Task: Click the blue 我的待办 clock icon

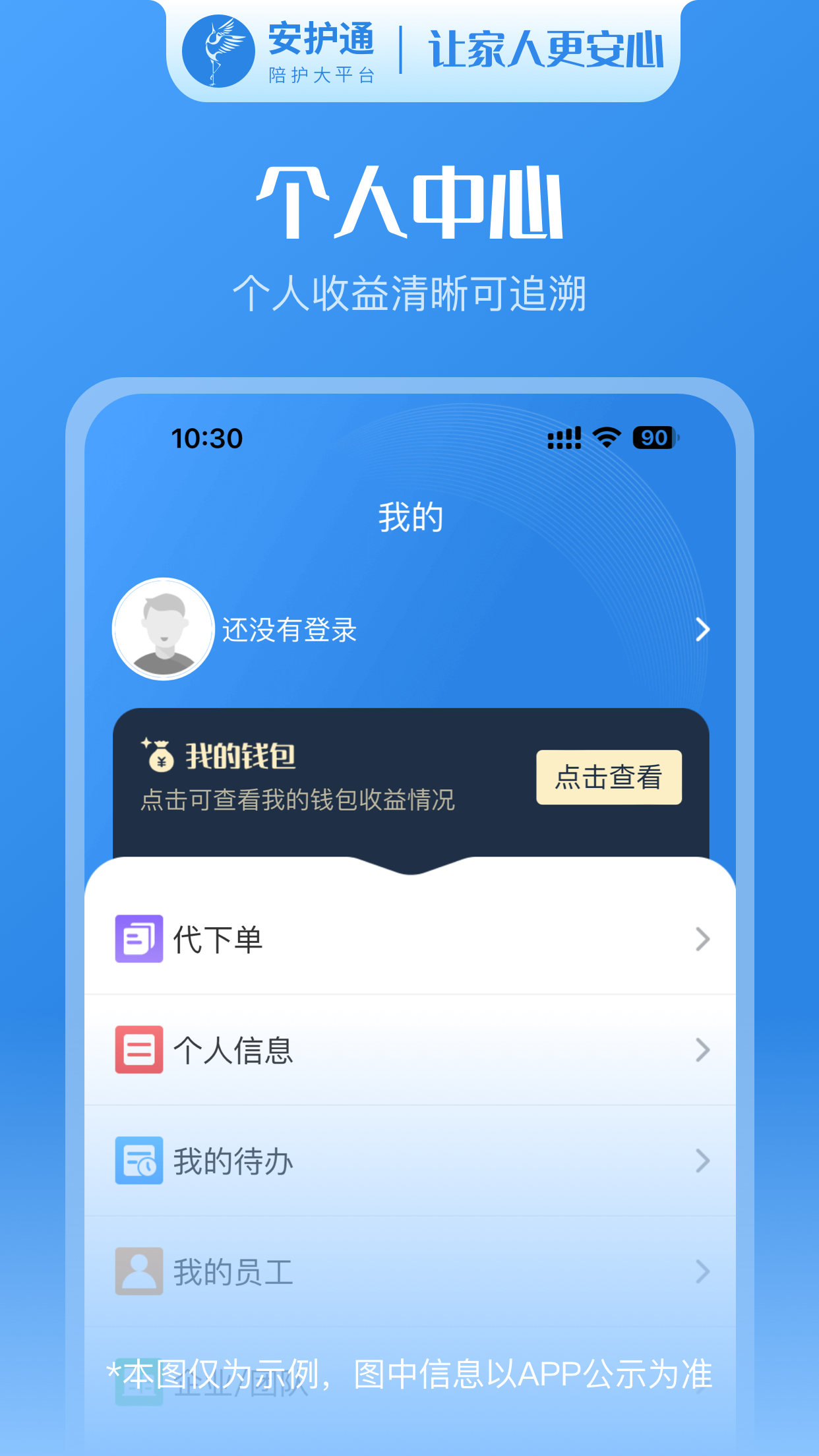Action: [138, 1161]
